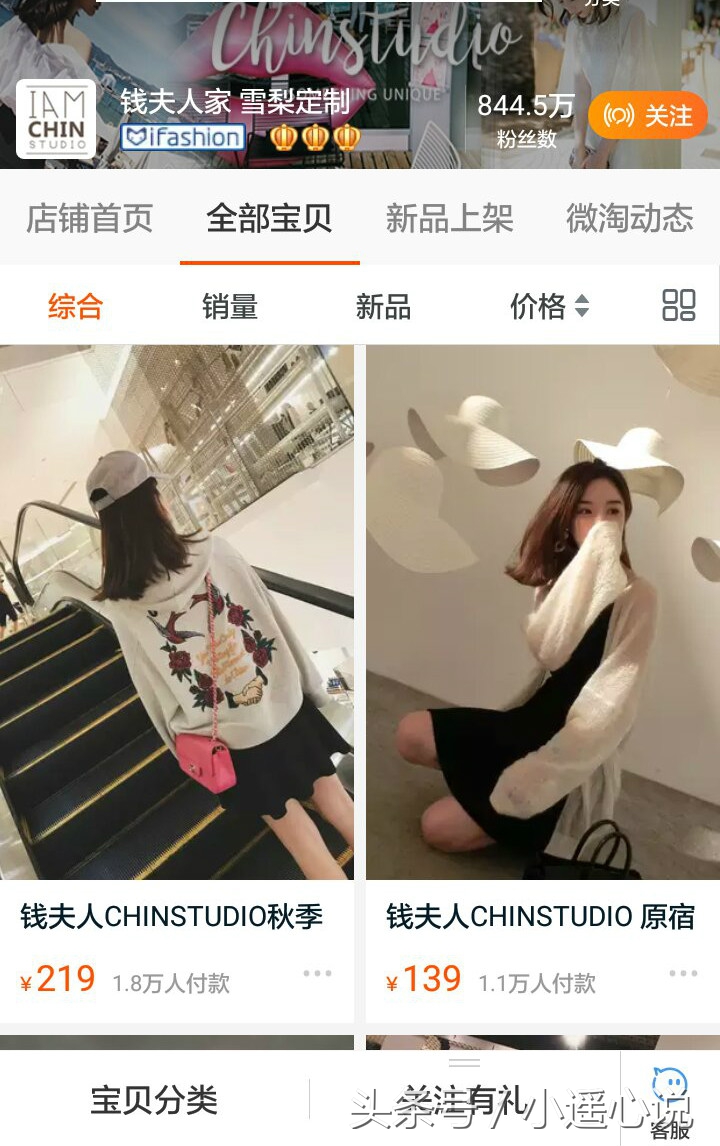Toggle 销量 sort order
Image resolution: width=720 pixels, height=1146 pixels.
pos(228,306)
